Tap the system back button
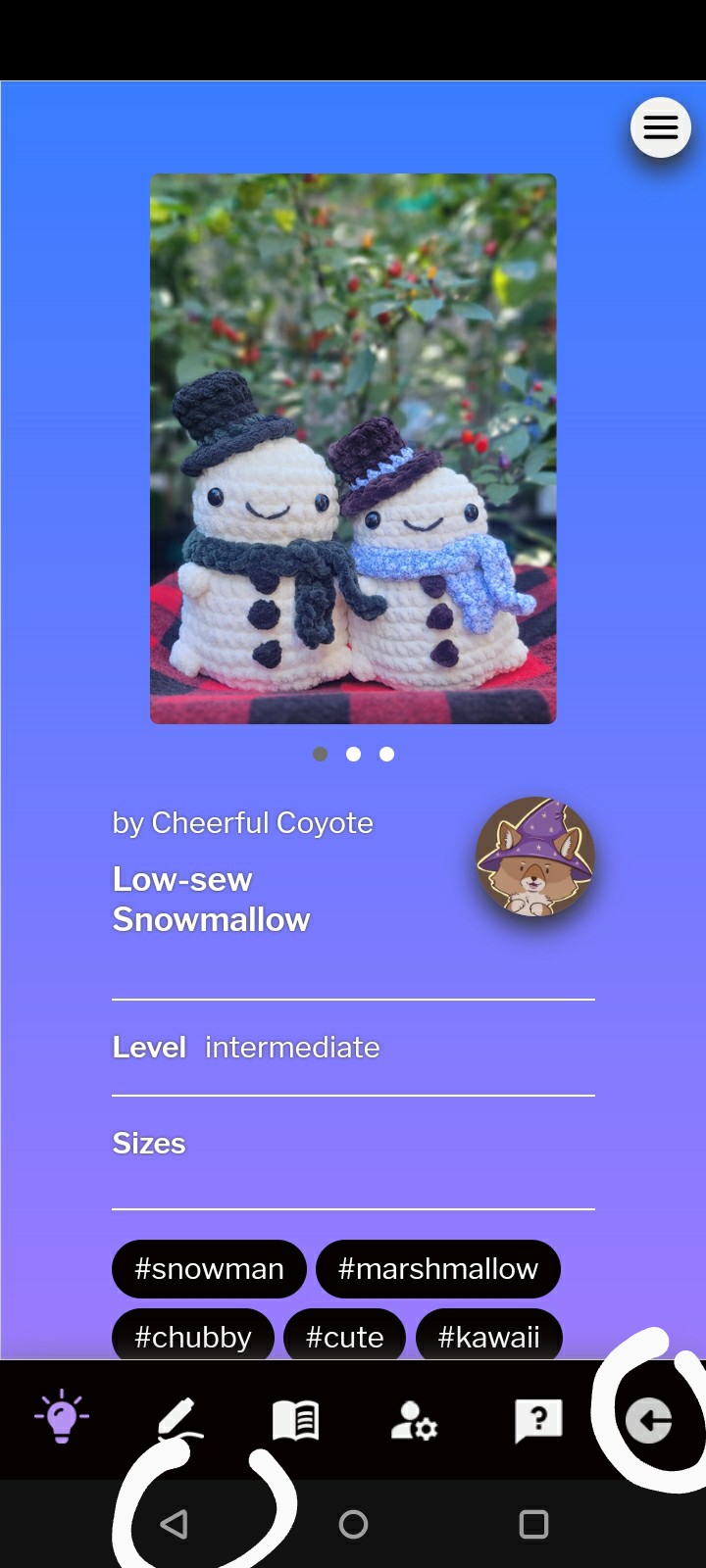Screen dimensions: 706x1568 tap(174, 1524)
